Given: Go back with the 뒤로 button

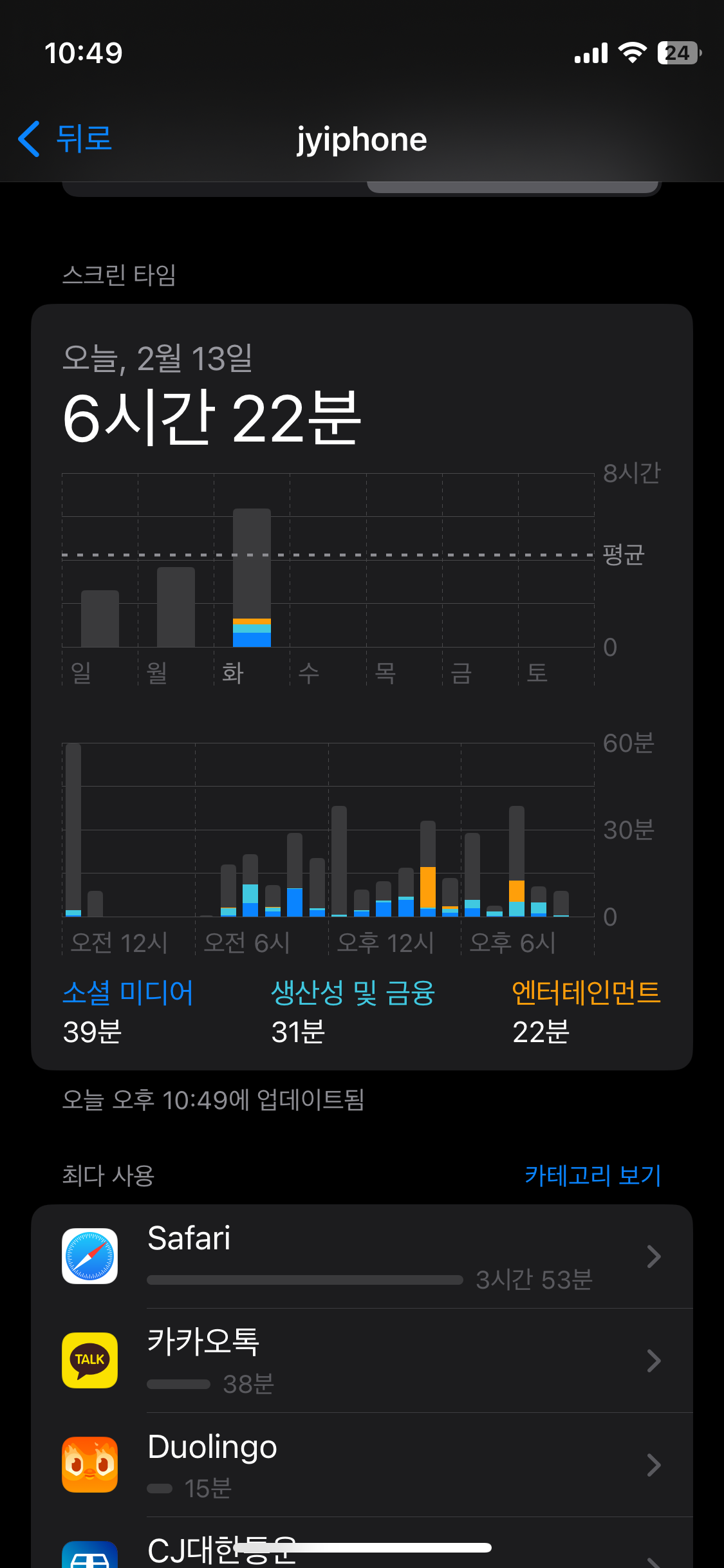Looking at the screenshot, I should [65, 138].
